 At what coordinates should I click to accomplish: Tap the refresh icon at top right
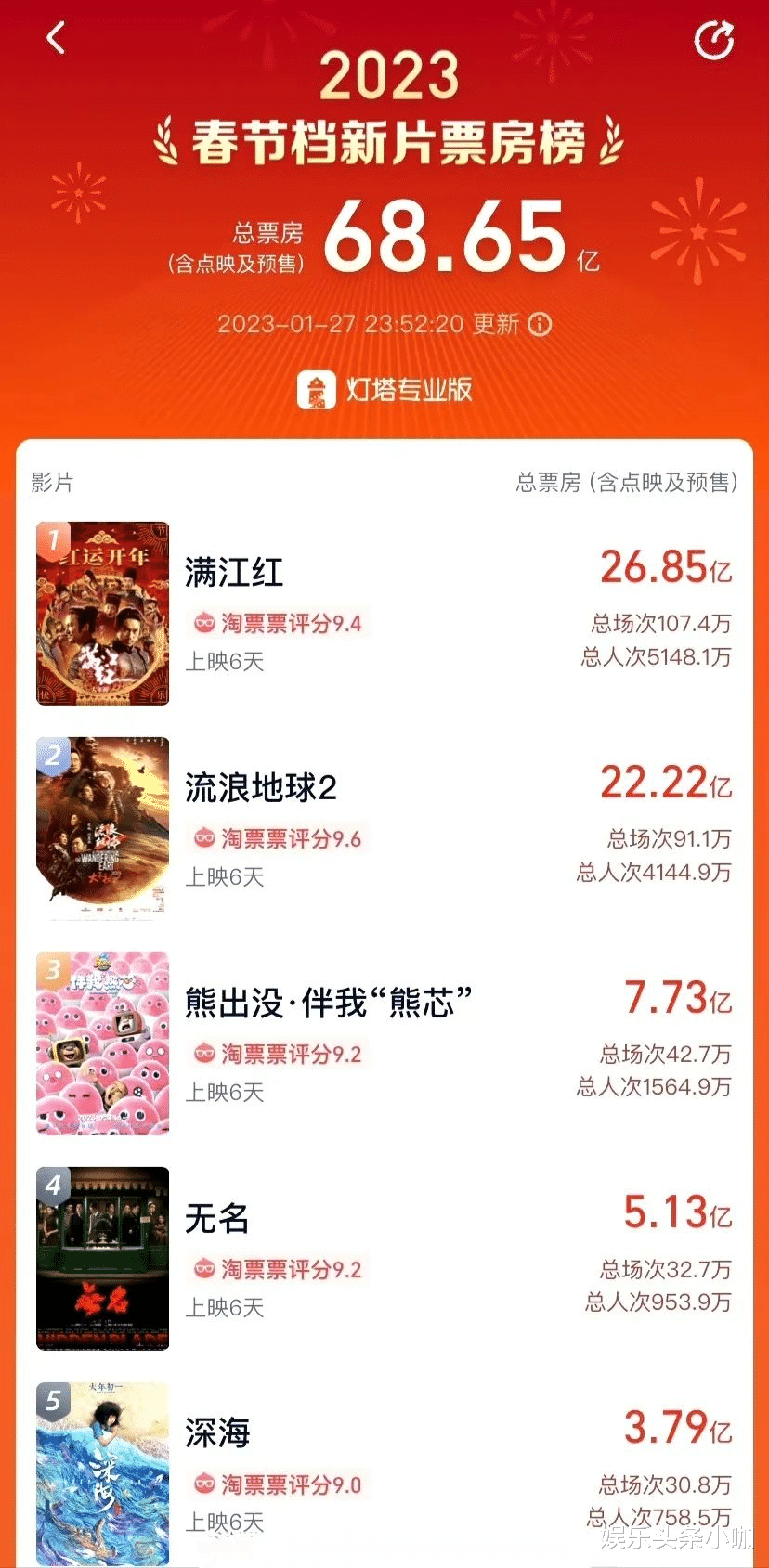click(713, 39)
